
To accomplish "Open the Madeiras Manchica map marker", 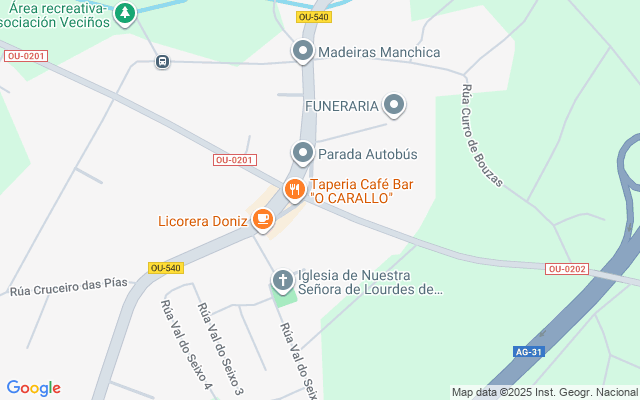I will pos(303,51).
